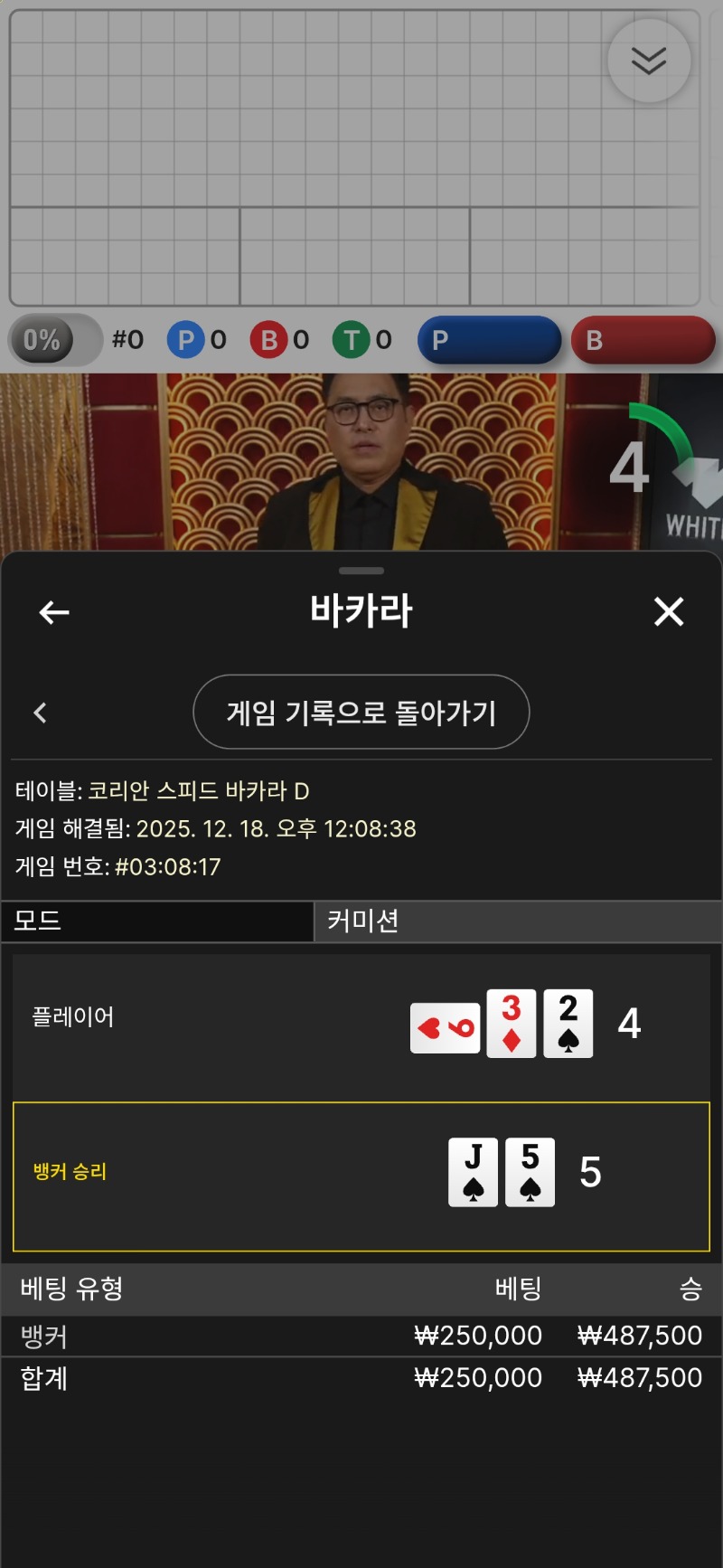
Task: Close the 바카라 history panel
Action: [669, 612]
